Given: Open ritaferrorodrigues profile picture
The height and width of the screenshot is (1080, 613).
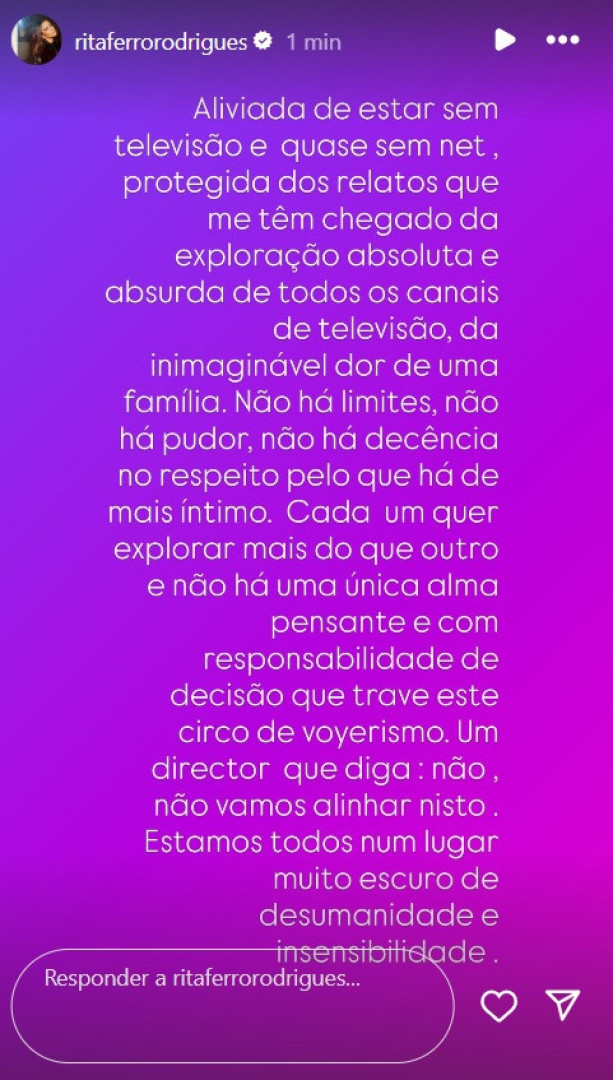Looking at the screenshot, I should pyautogui.click(x=37, y=40).
